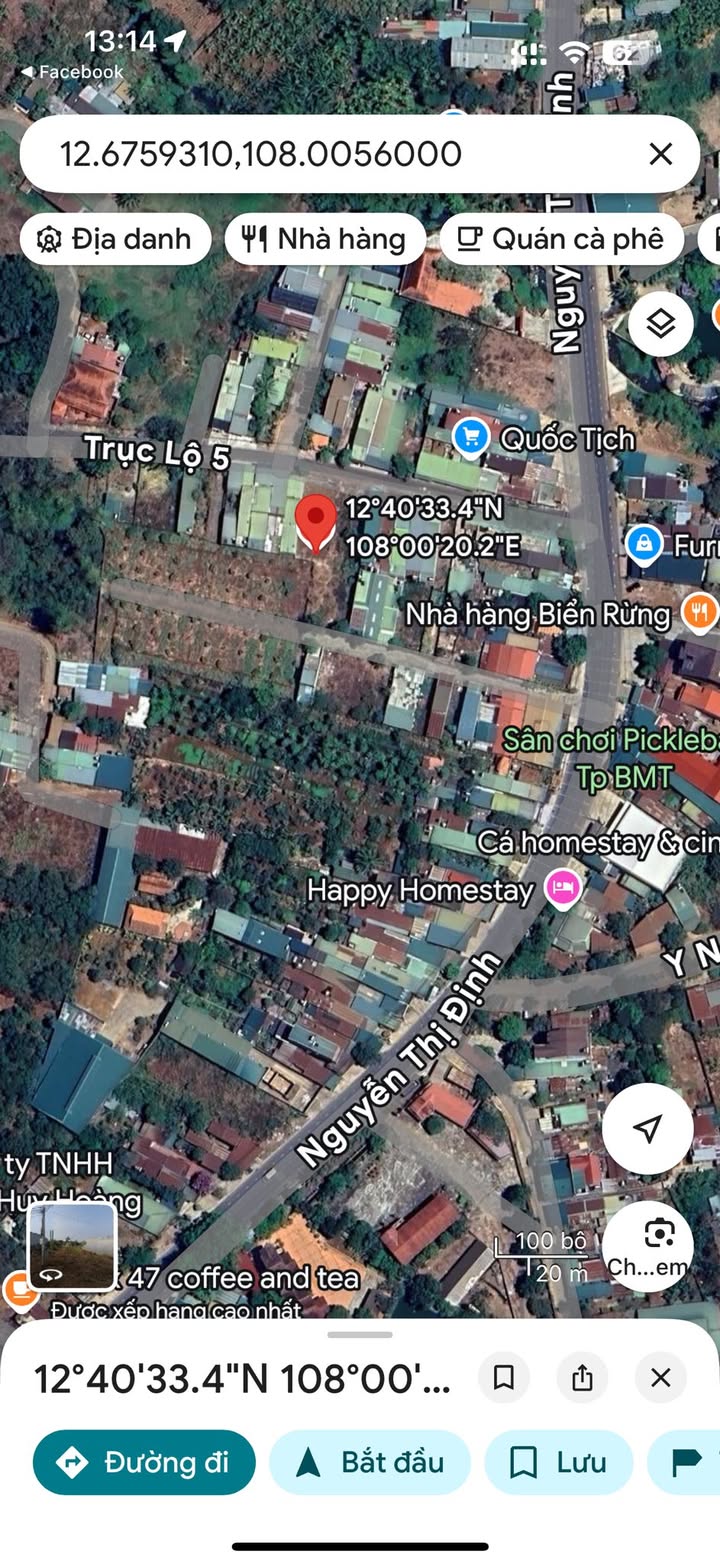
Task: Save this place with Lưu
Action: (x=558, y=1462)
